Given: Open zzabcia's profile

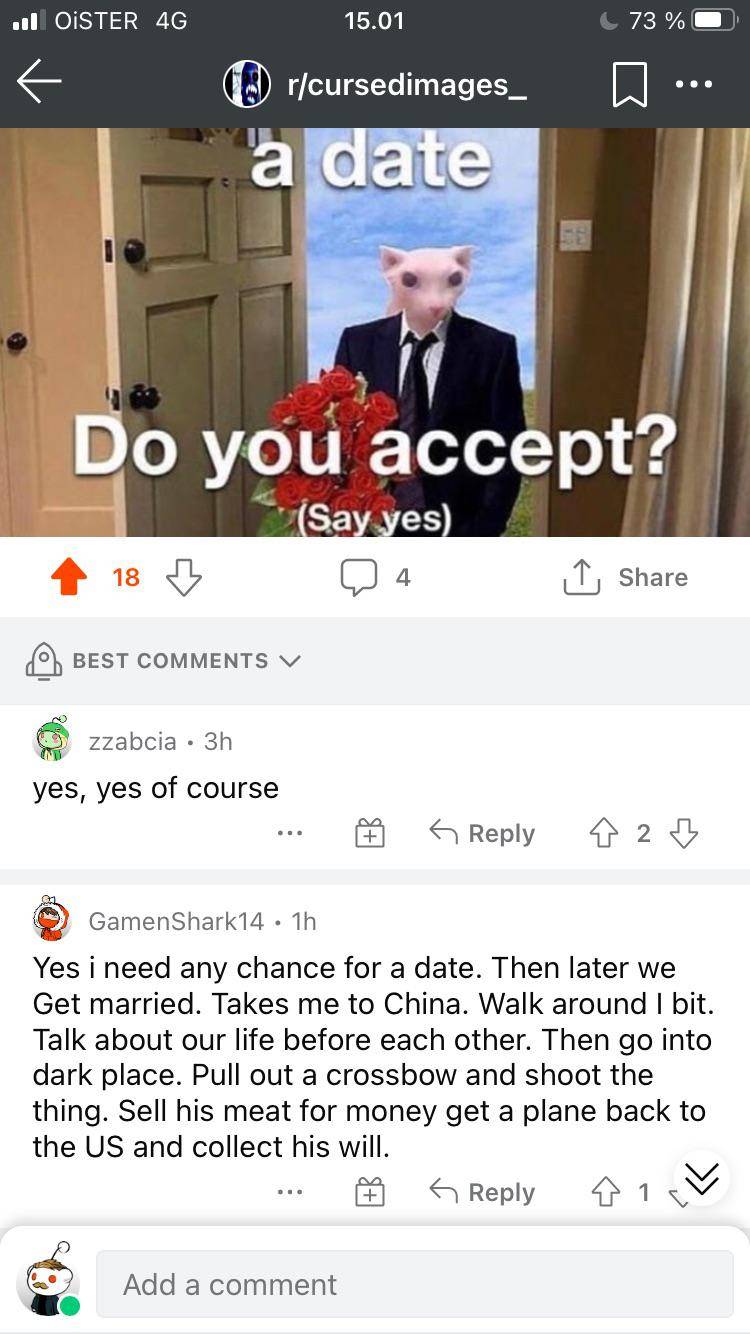Looking at the screenshot, I should (132, 741).
